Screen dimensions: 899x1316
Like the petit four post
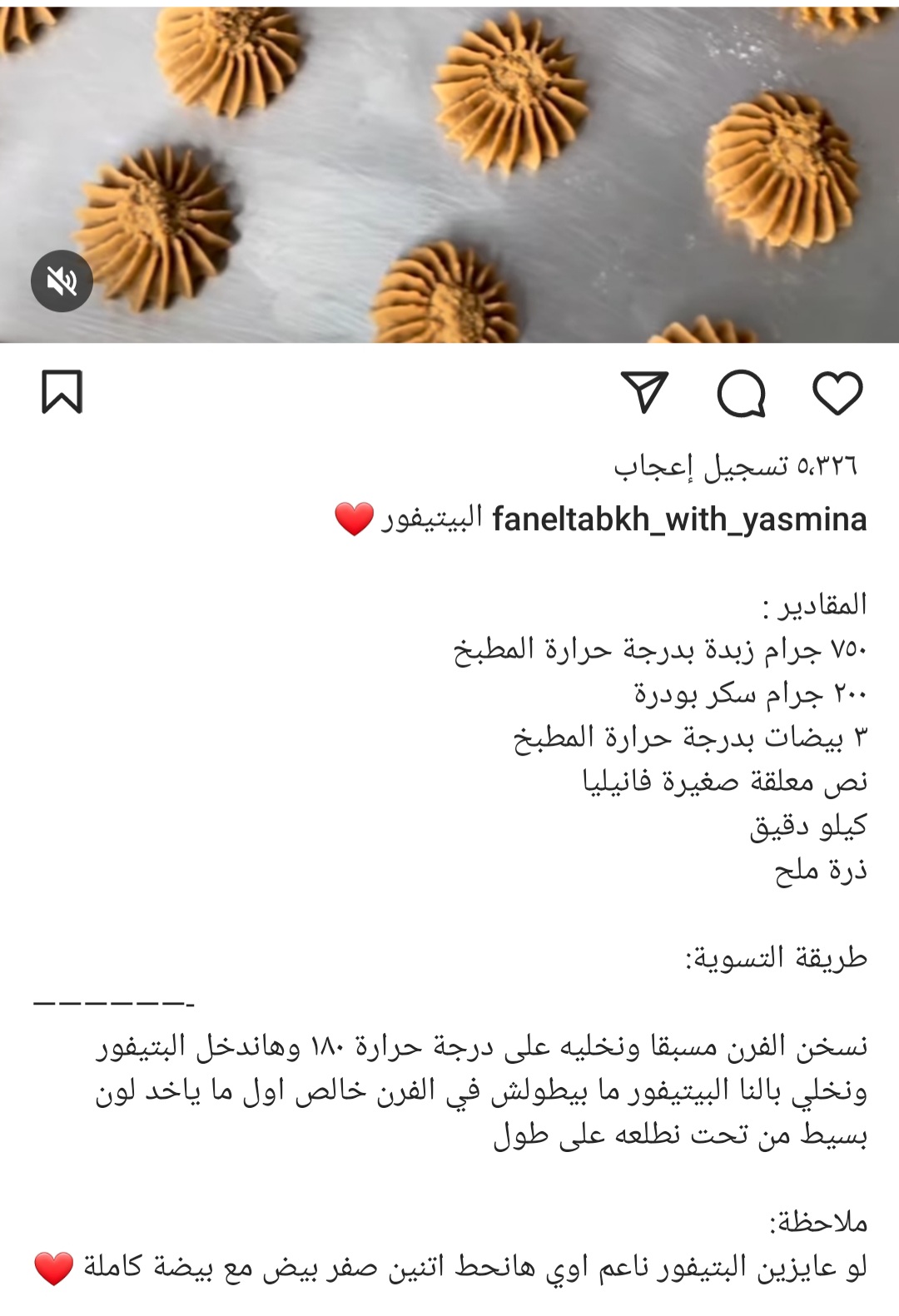click(837, 393)
